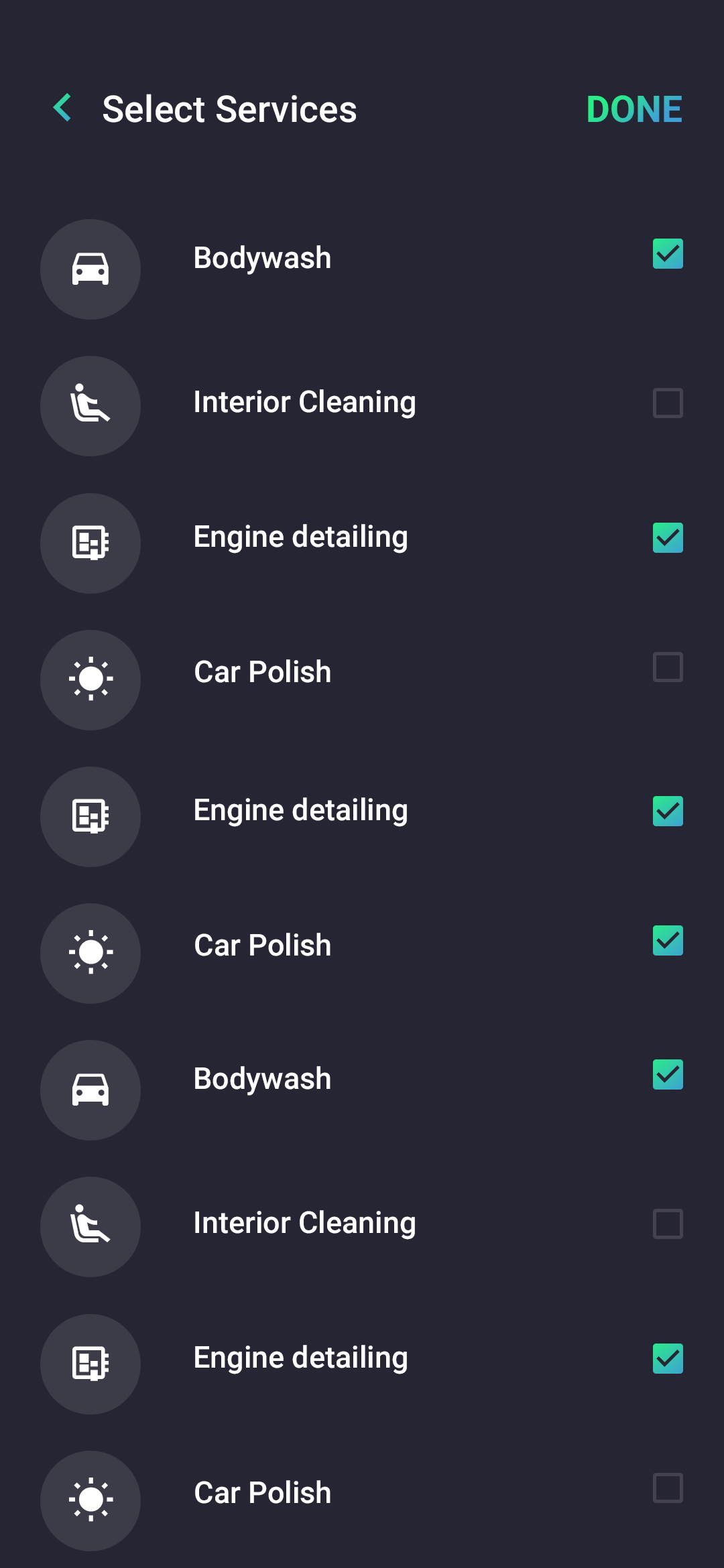Enable the first Interior Cleaning checkbox
This screenshot has height=1568, width=724.
coord(667,402)
